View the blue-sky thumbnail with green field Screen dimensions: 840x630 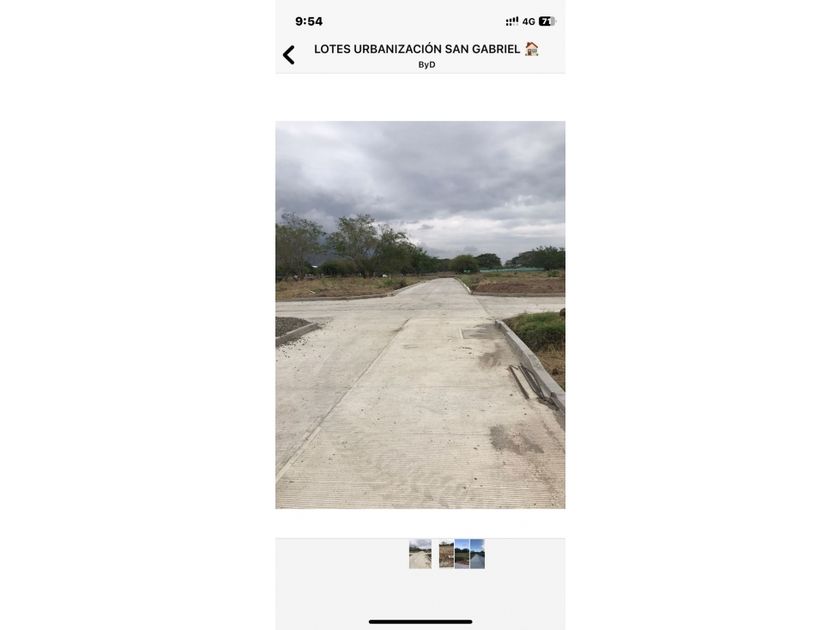(462, 554)
